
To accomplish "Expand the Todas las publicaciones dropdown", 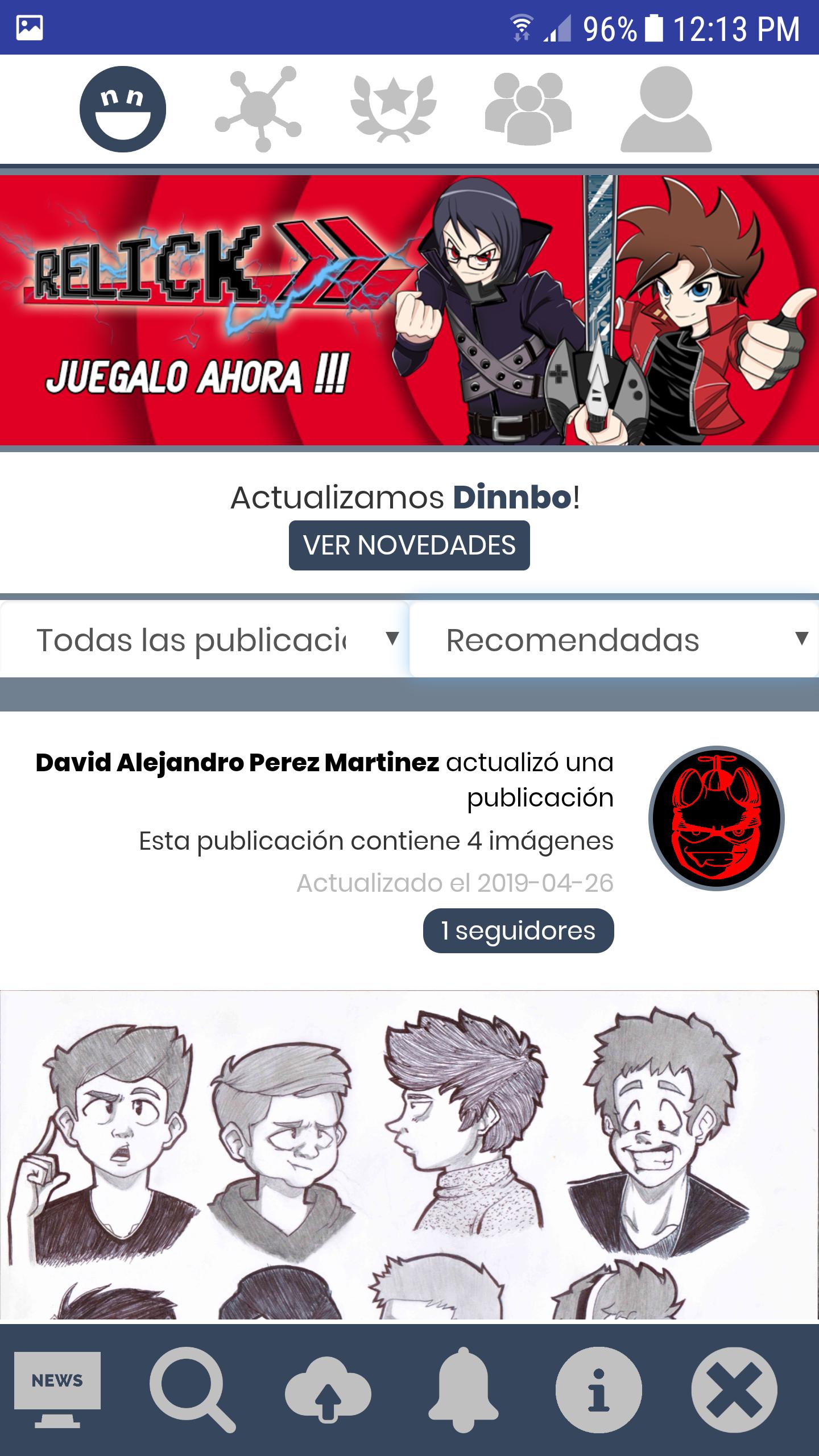I will 205,640.
